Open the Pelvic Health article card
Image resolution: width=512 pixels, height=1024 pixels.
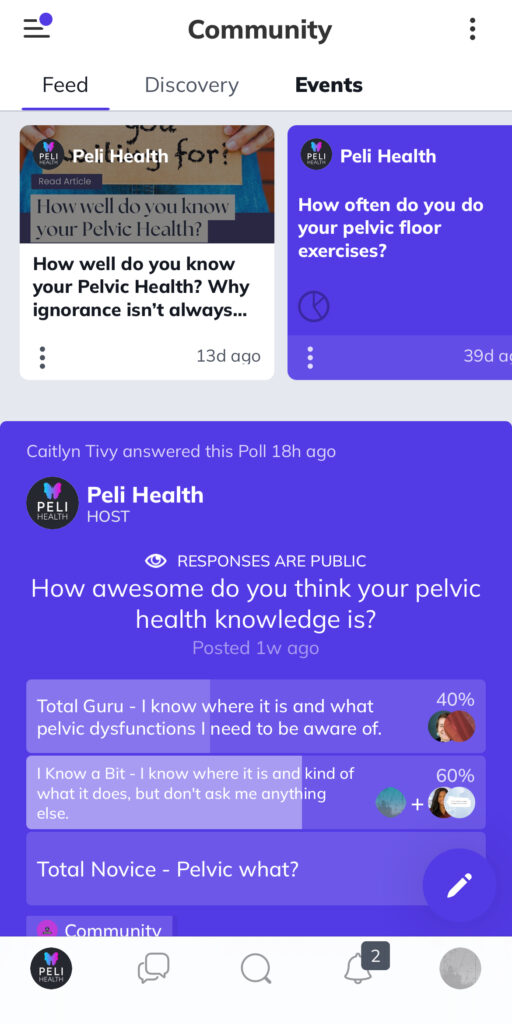point(147,252)
